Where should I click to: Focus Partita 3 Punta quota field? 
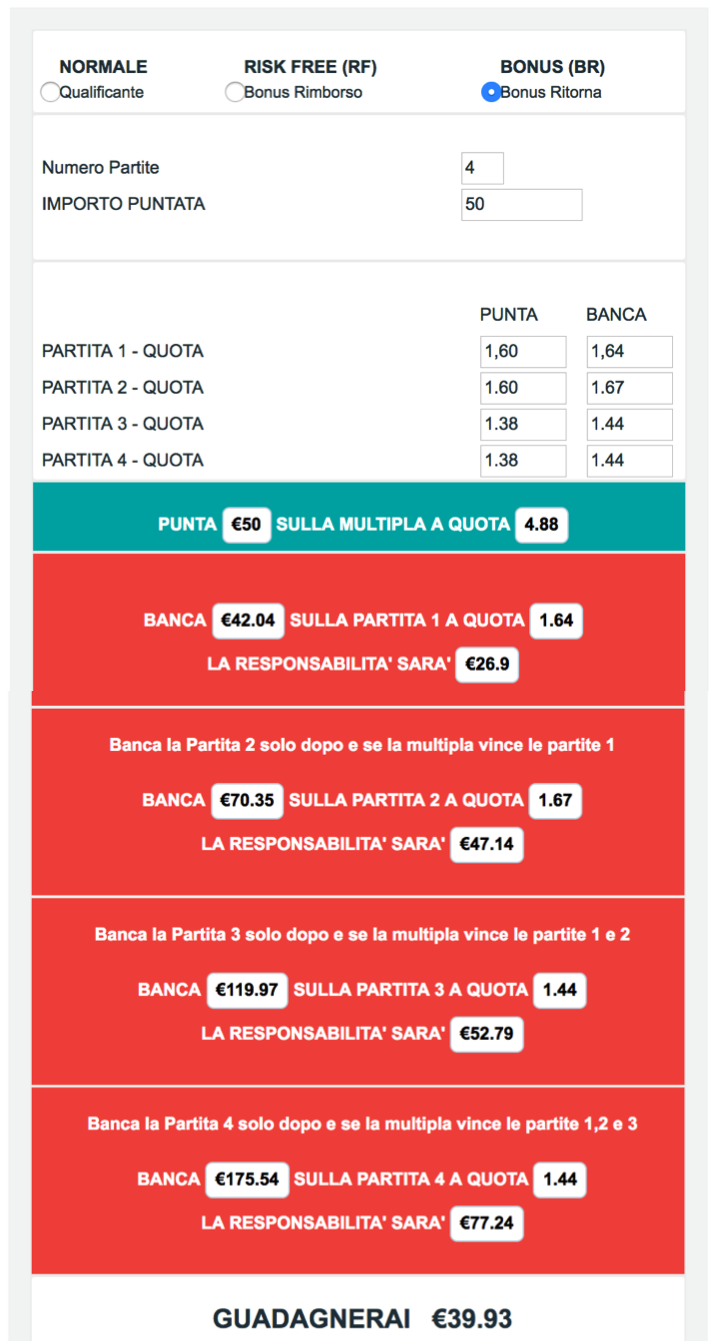pos(523,424)
